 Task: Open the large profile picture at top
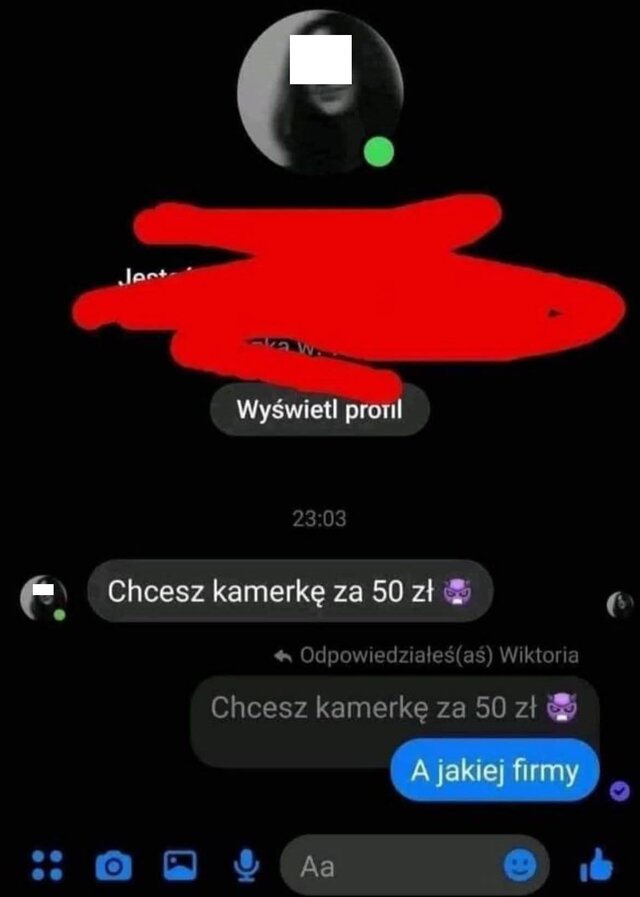(320, 92)
